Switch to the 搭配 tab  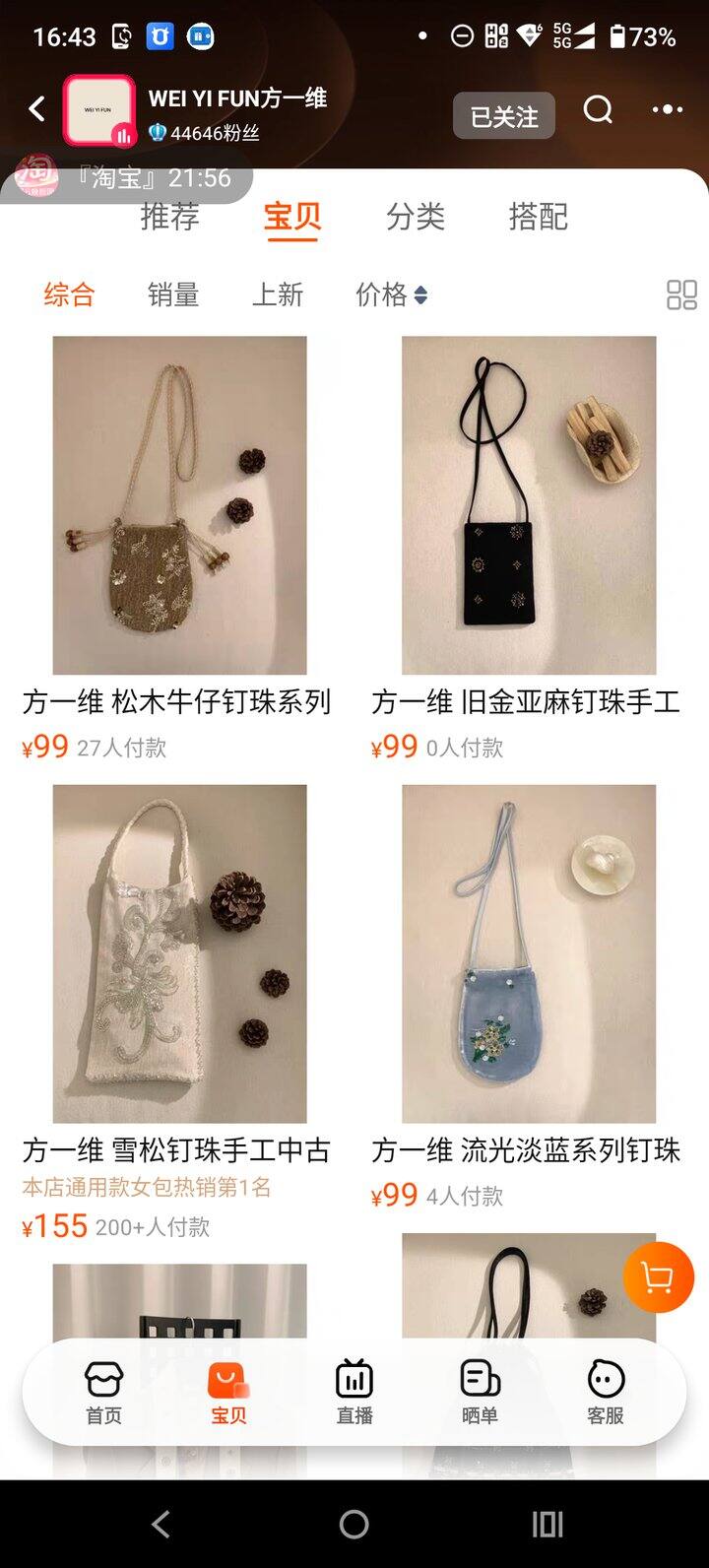[538, 217]
